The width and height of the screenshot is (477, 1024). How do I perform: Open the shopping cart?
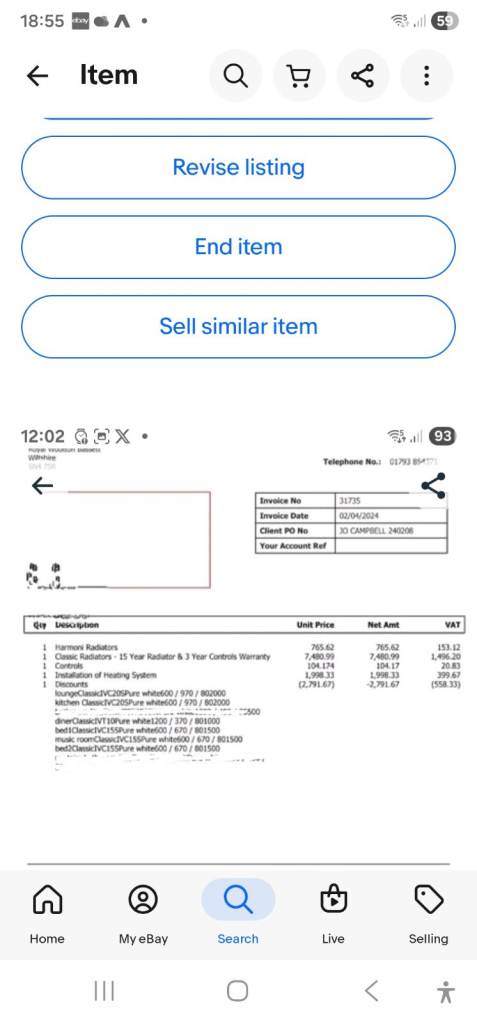click(x=299, y=76)
